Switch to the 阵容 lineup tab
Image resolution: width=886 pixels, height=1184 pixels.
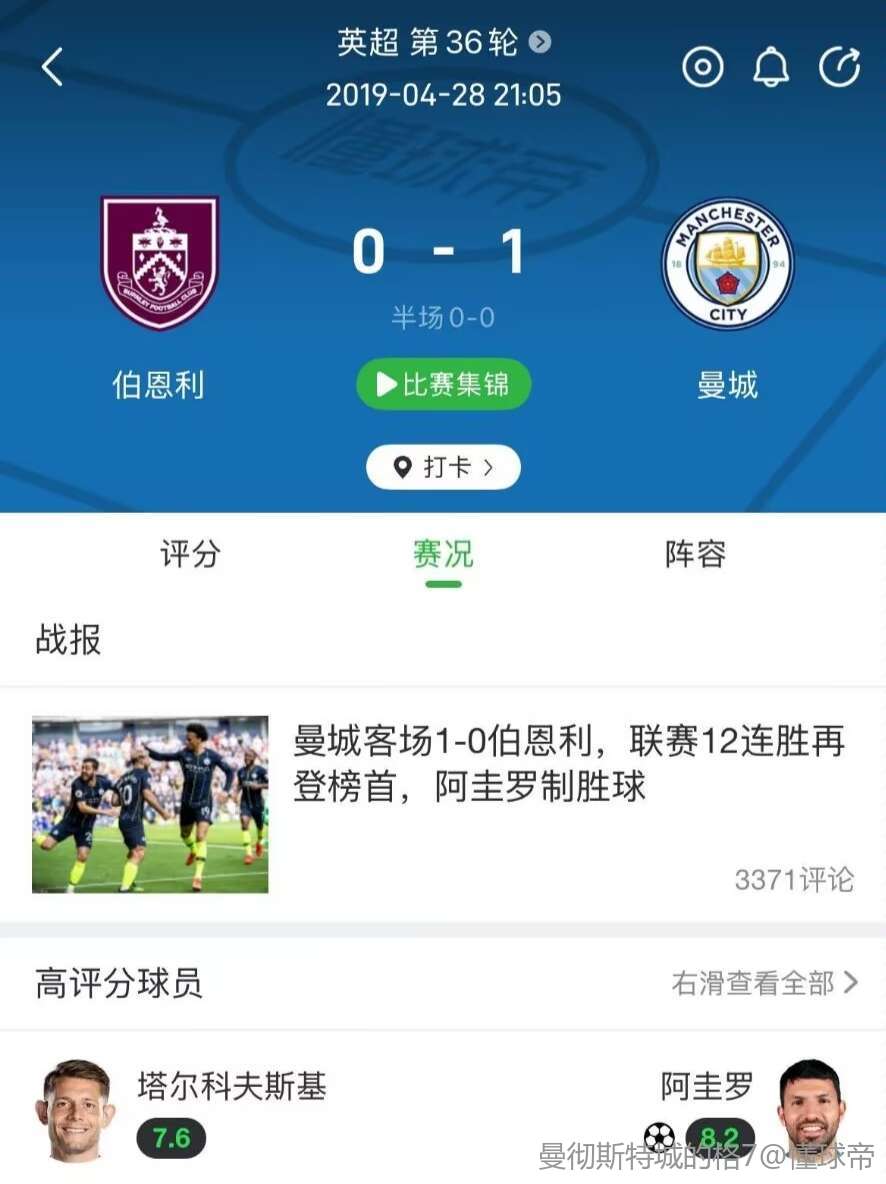pyautogui.click(x=695, y=554)
